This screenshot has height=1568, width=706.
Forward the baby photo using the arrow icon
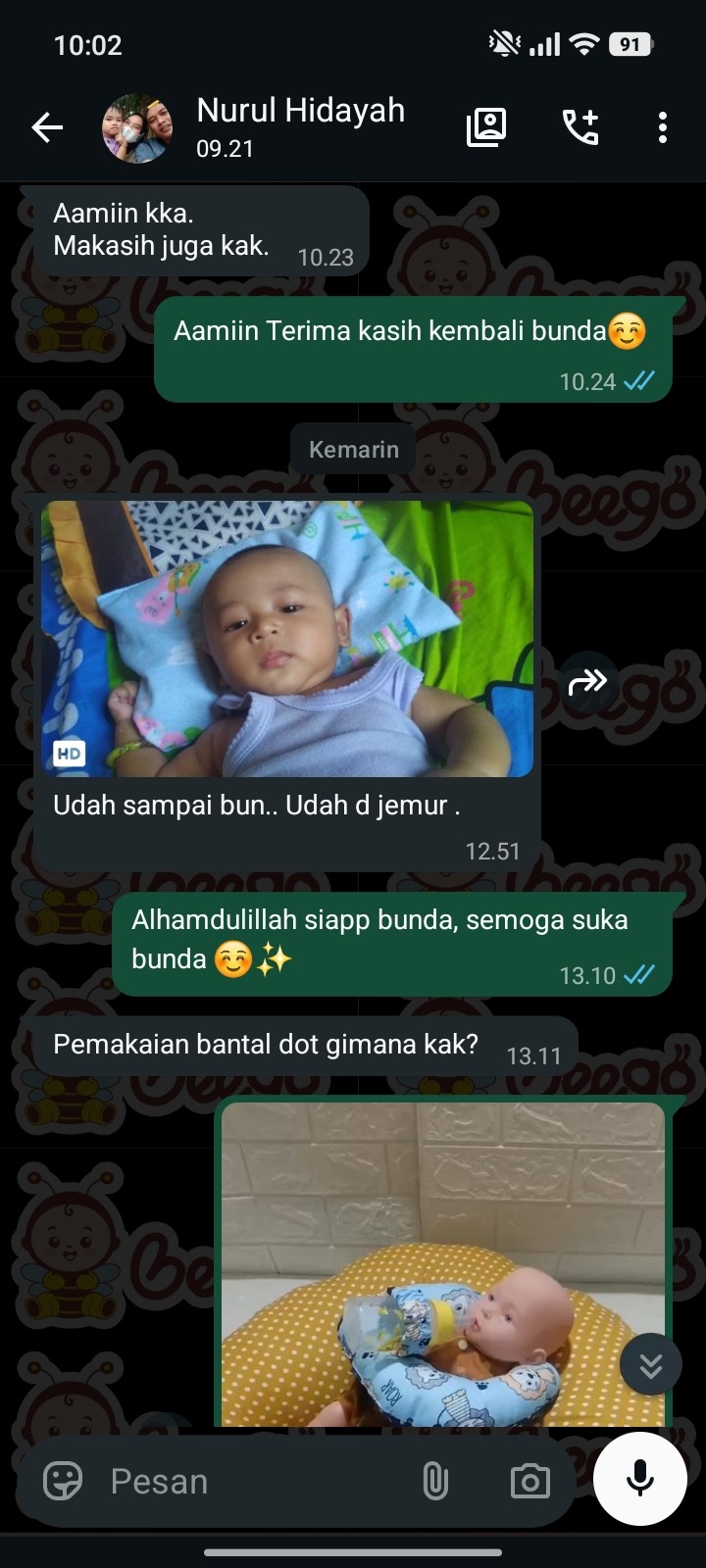tap(587, 682)
